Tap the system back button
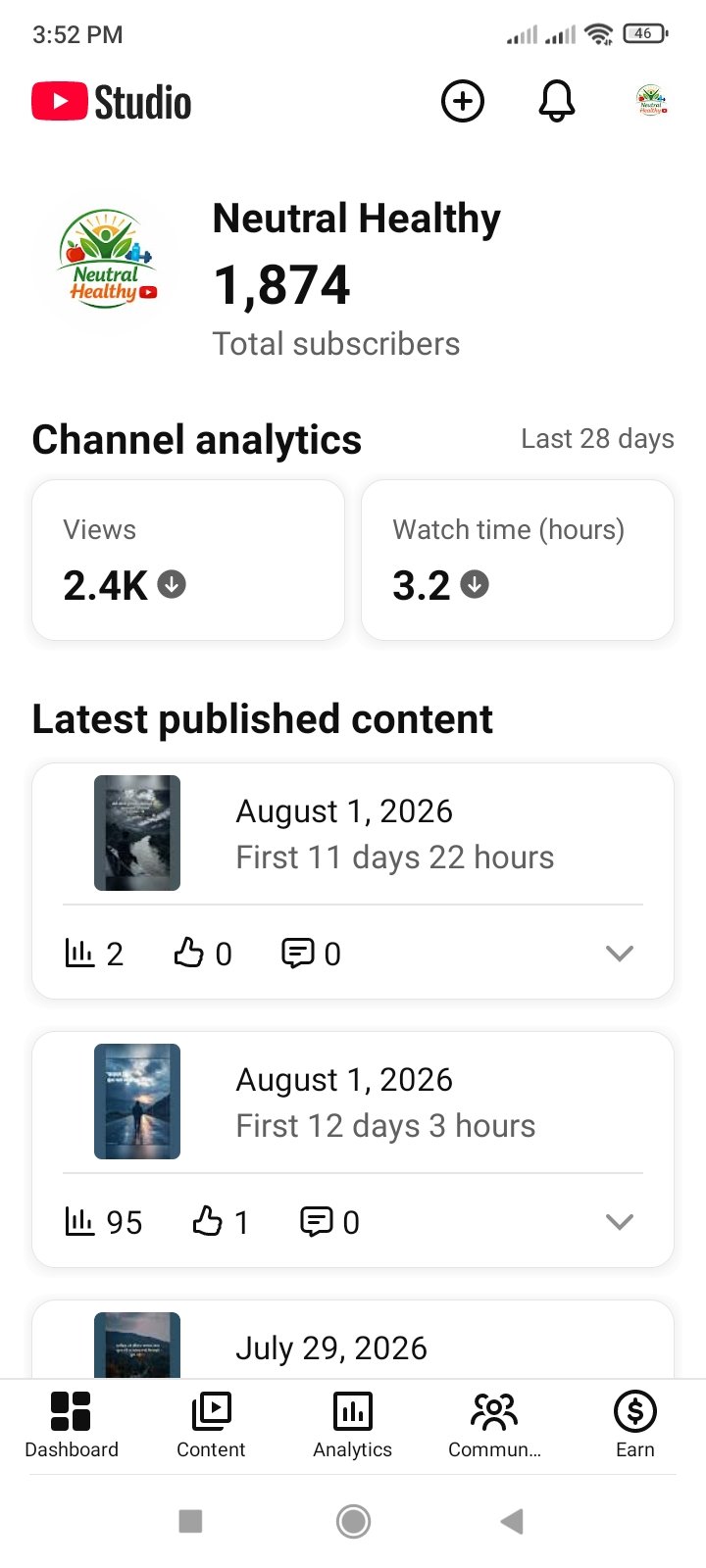 pos(512,1521)
